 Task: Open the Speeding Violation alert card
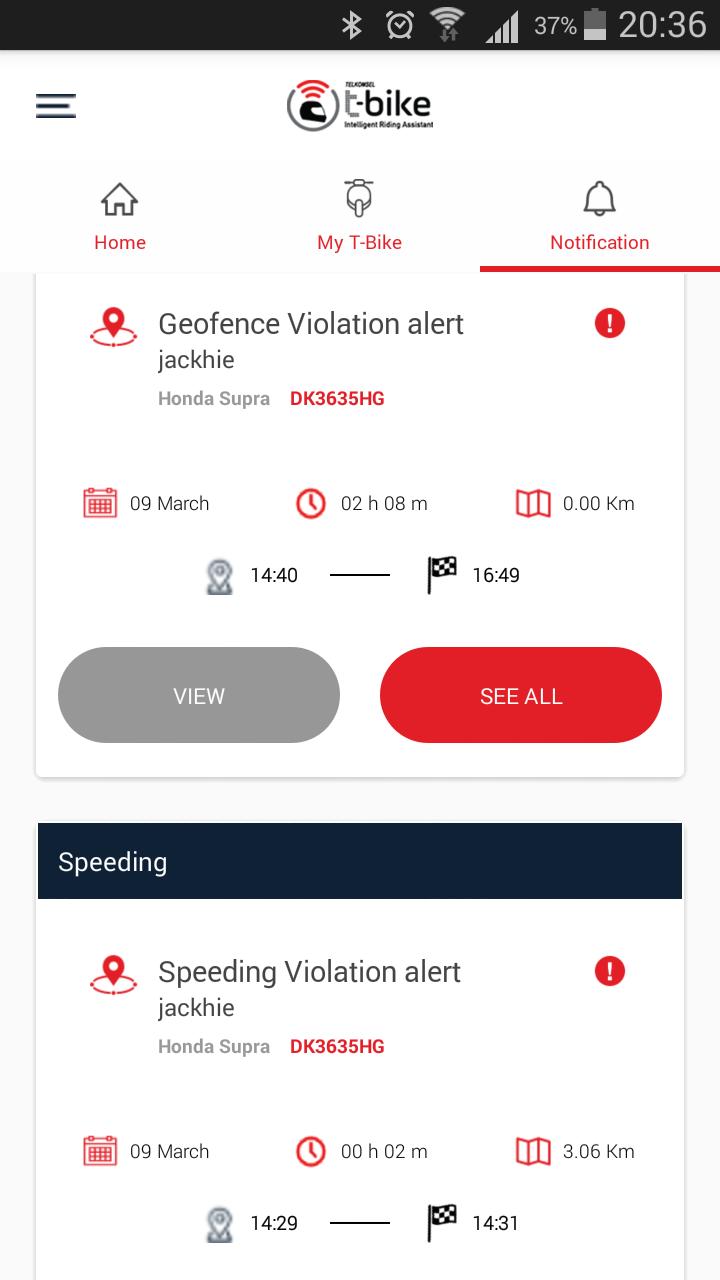tap(309, 973)
